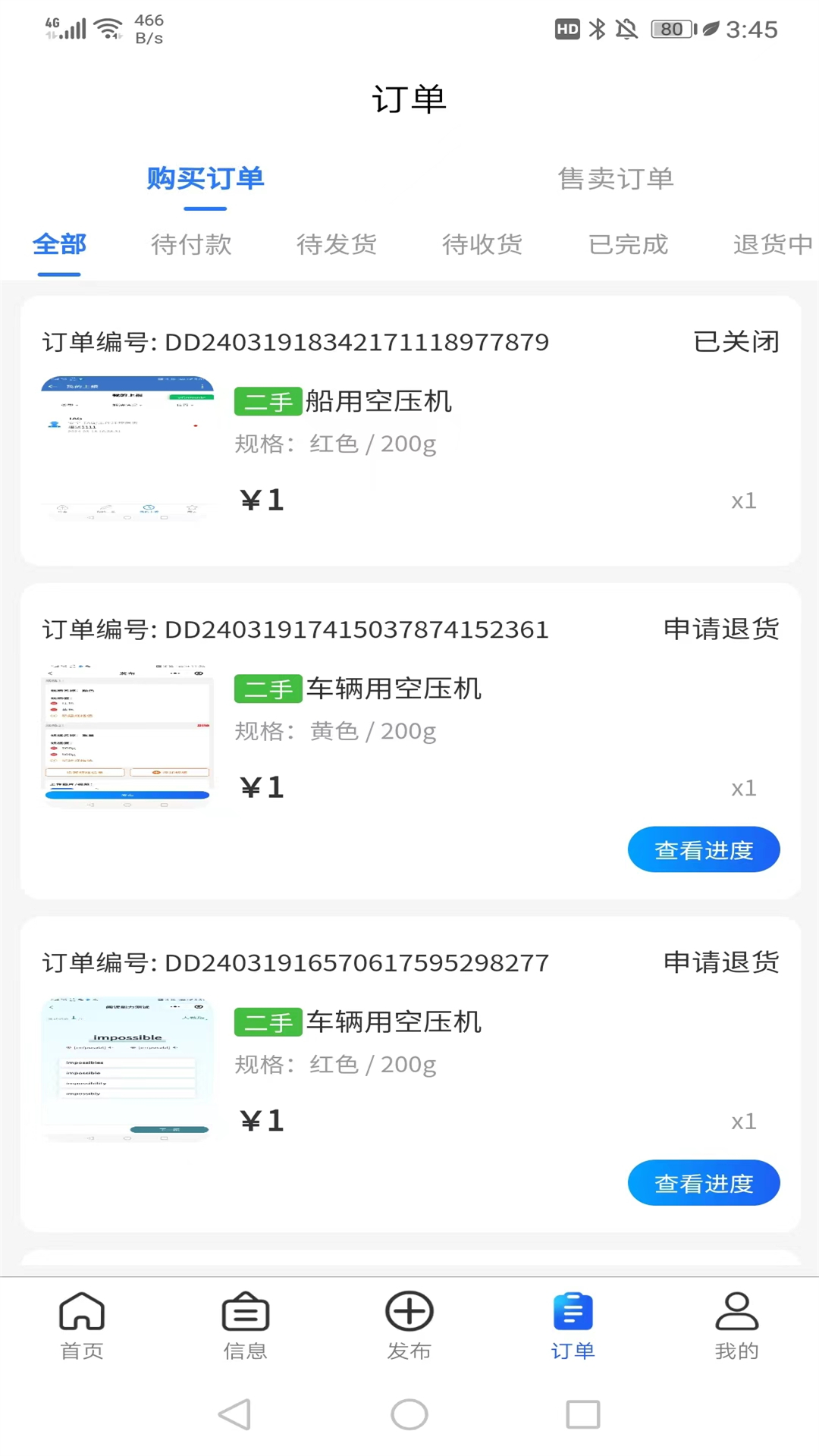
Task: Filter orders by 待收货
Action: click(x=482, y=245)
